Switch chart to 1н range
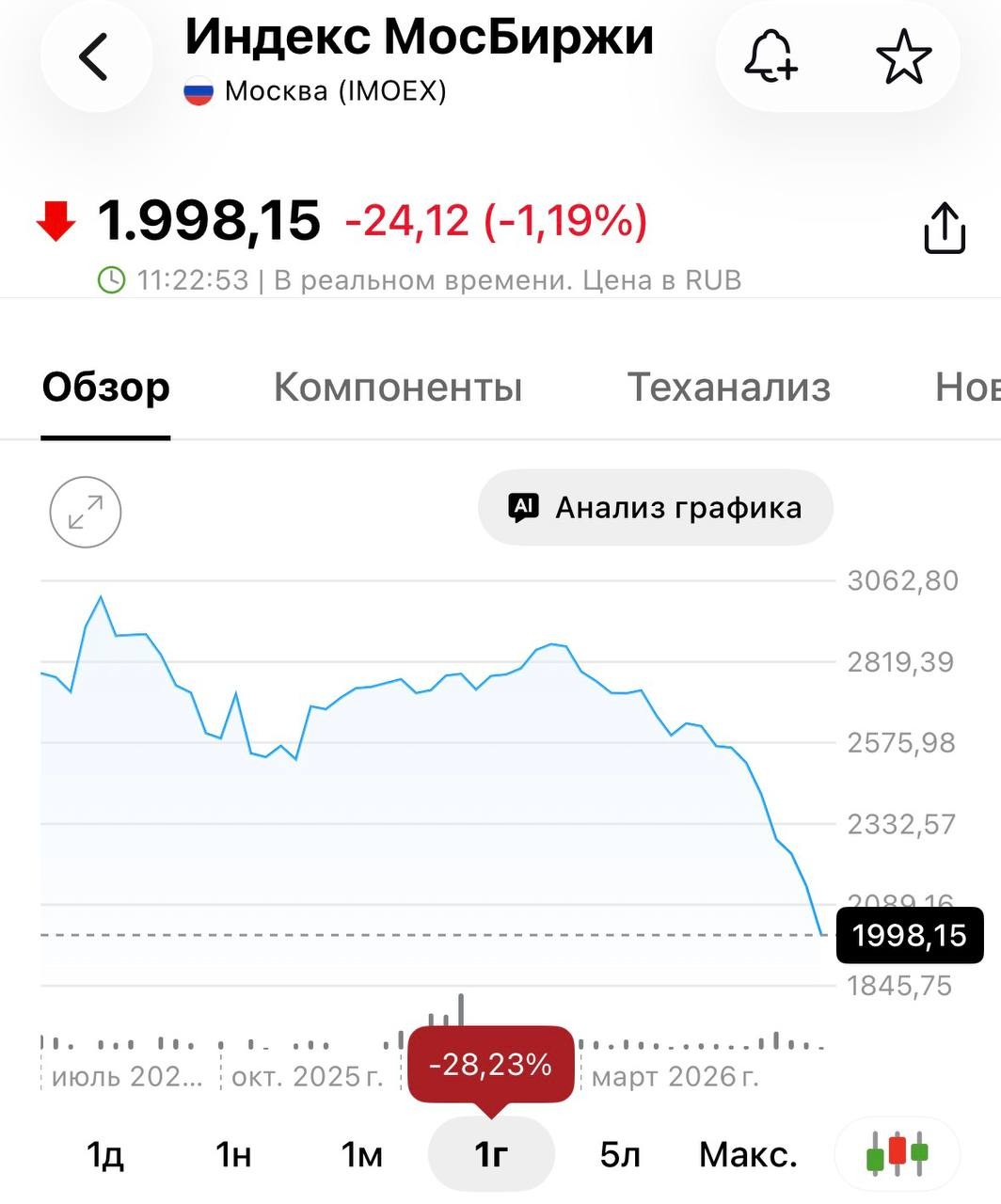 point(233,1154)
